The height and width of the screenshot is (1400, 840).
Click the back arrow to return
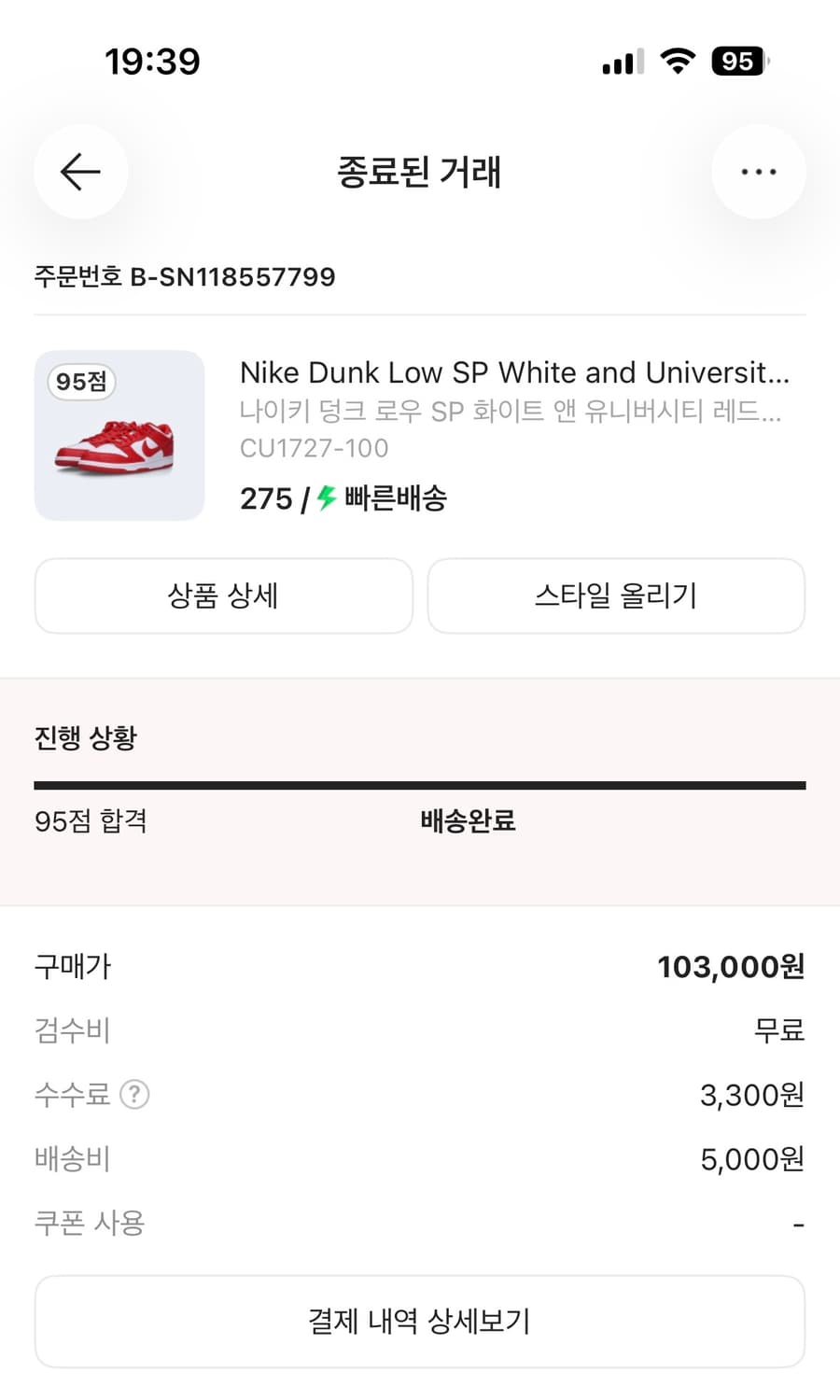click(80, 172)
